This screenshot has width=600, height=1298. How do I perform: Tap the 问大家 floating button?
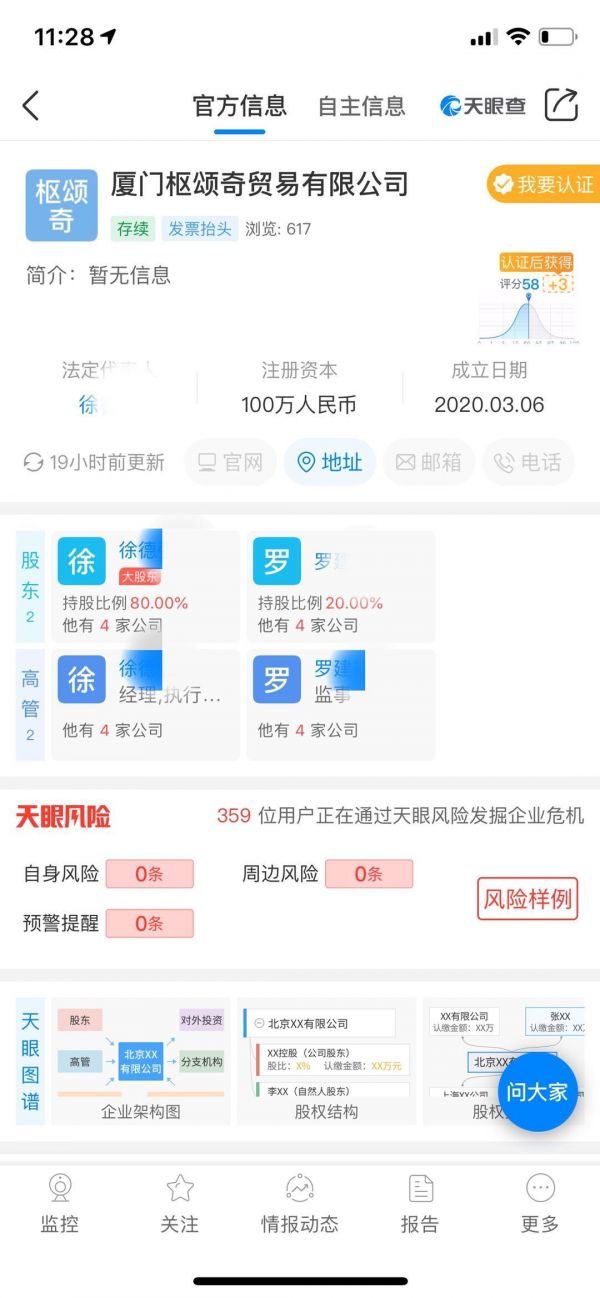(537, 1091)
